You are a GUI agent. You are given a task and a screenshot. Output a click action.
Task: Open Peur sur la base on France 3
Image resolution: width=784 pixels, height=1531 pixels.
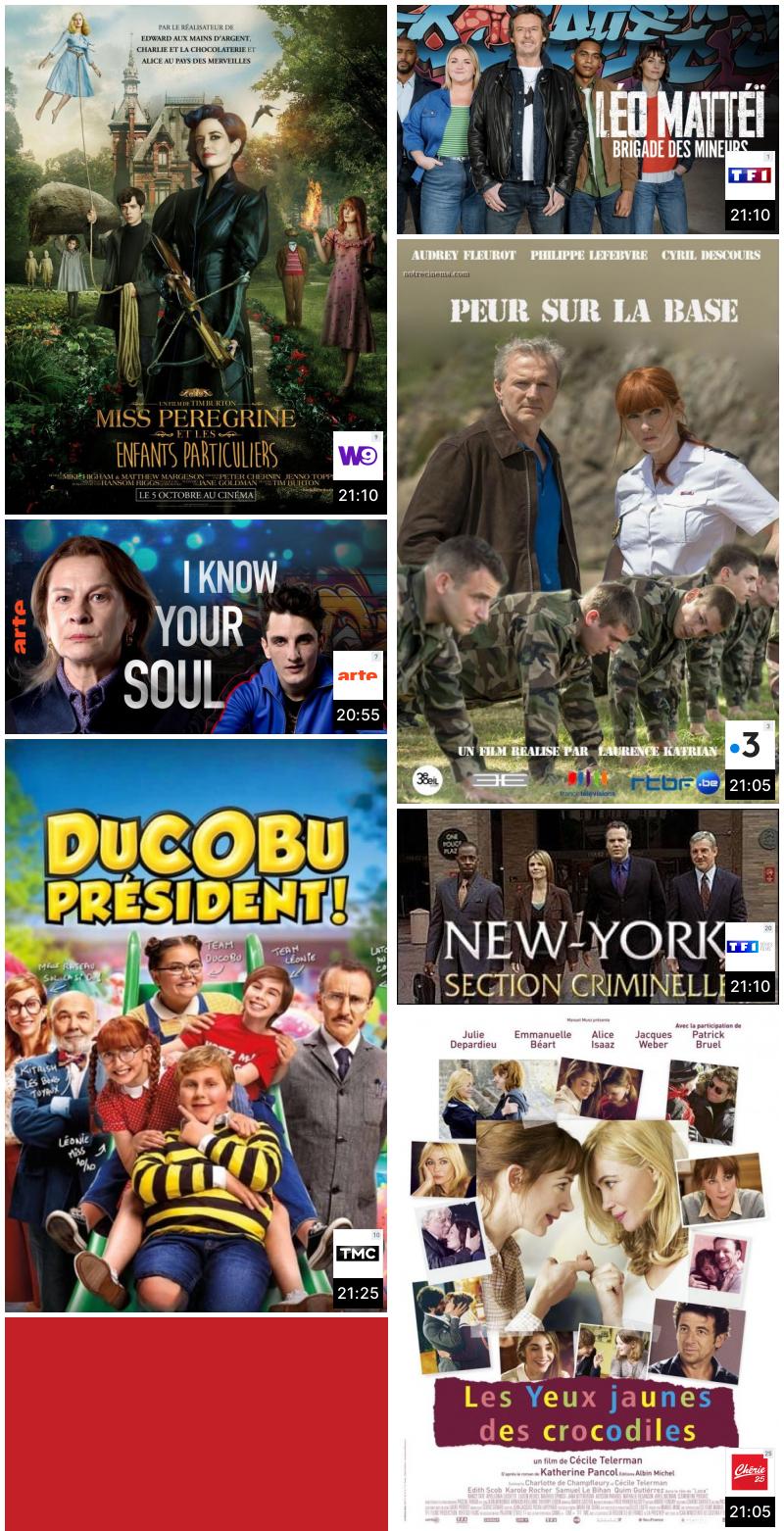pos(588,521)
